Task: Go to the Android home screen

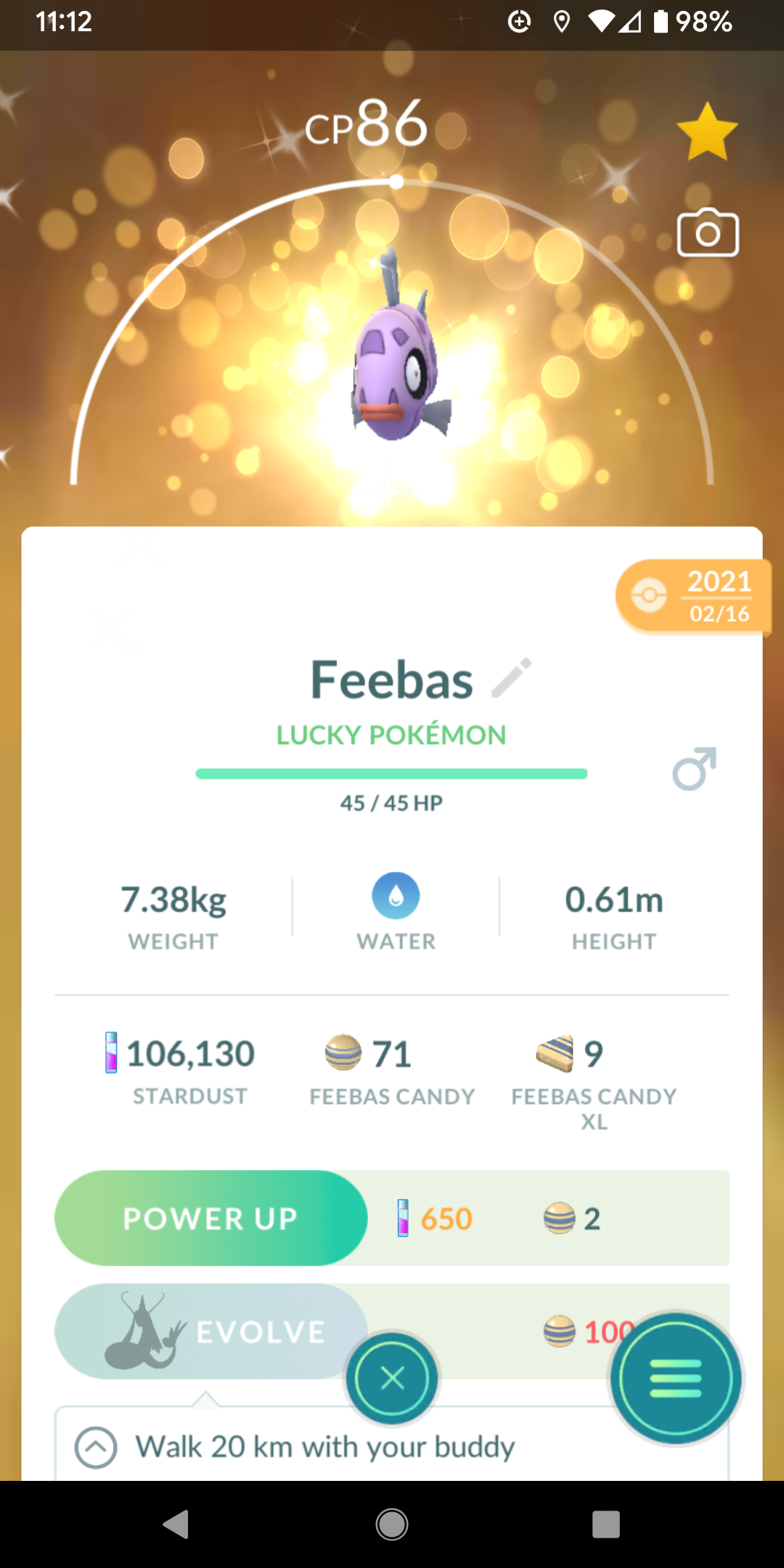Action: pyautogui.click(x=392, y=1524)
